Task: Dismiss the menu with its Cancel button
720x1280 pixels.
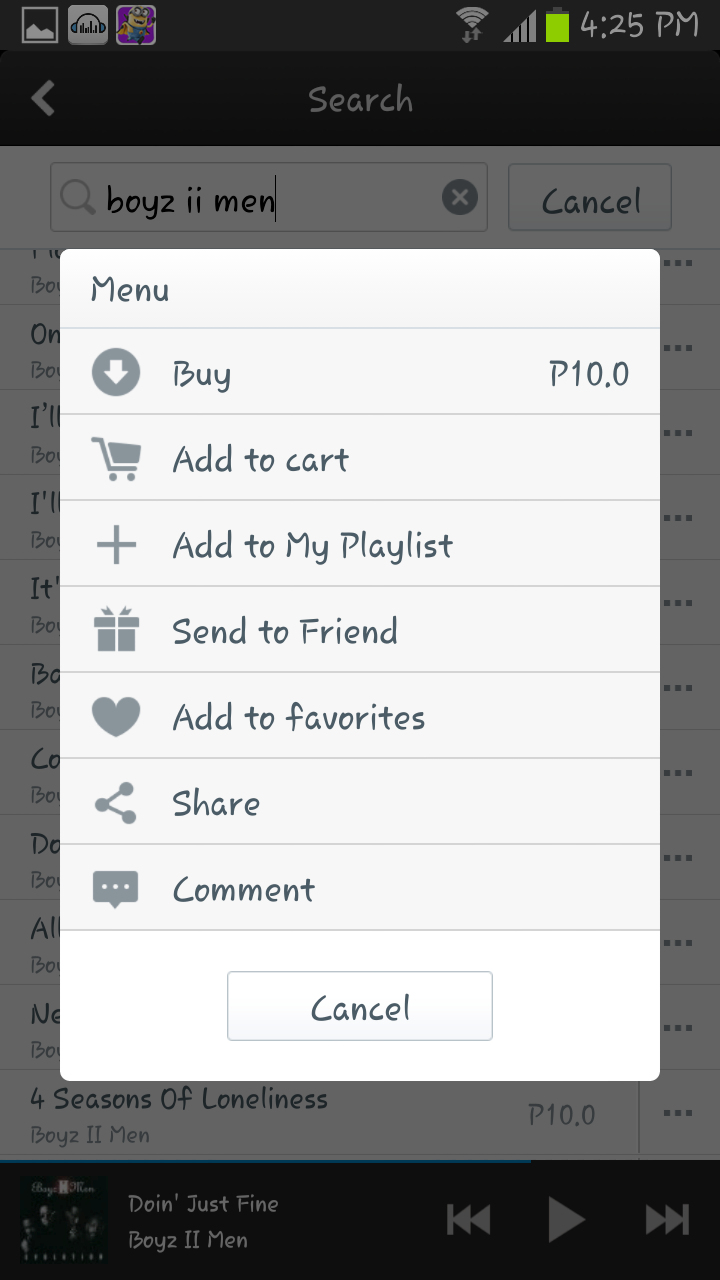Action: [x=360, y=1007]
